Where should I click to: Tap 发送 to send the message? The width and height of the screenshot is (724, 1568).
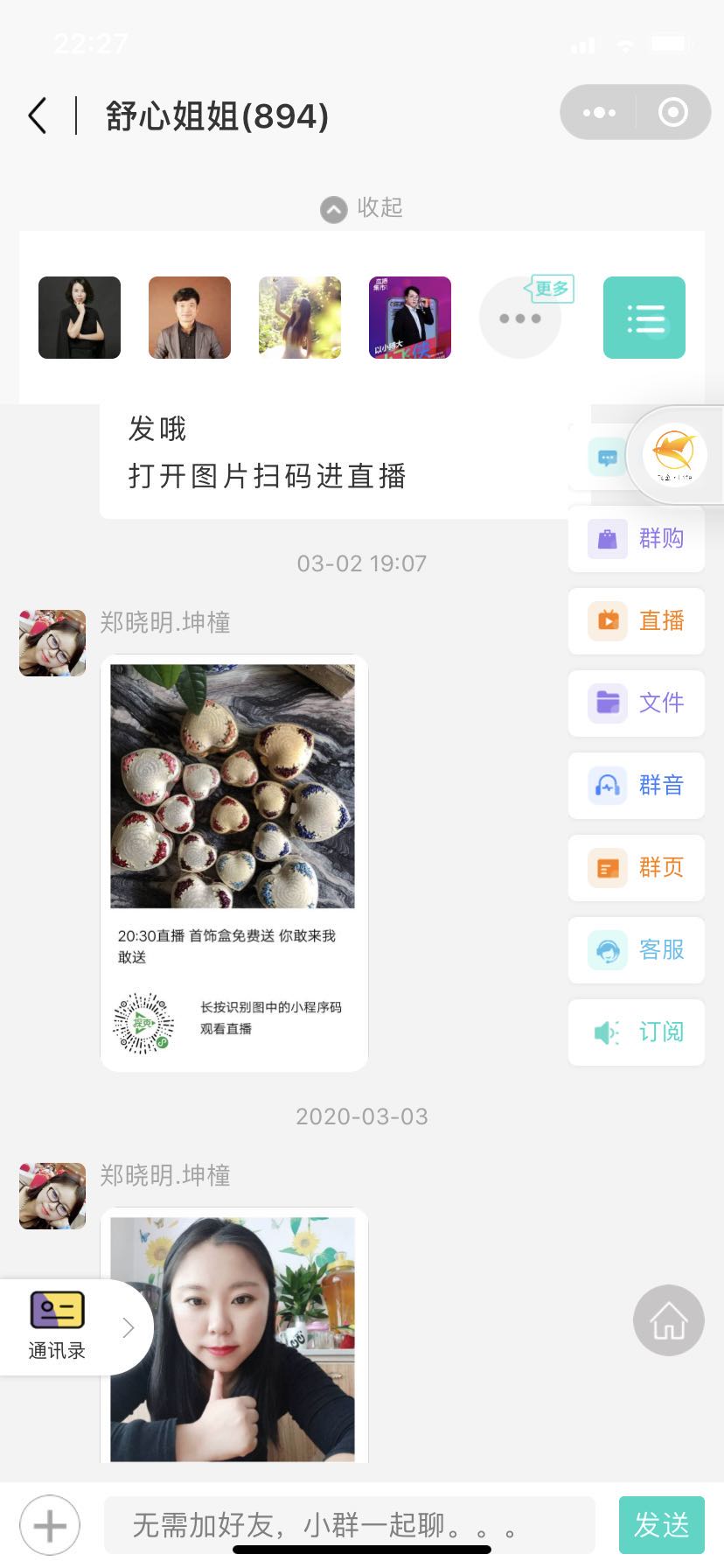tap(661, 1525)
